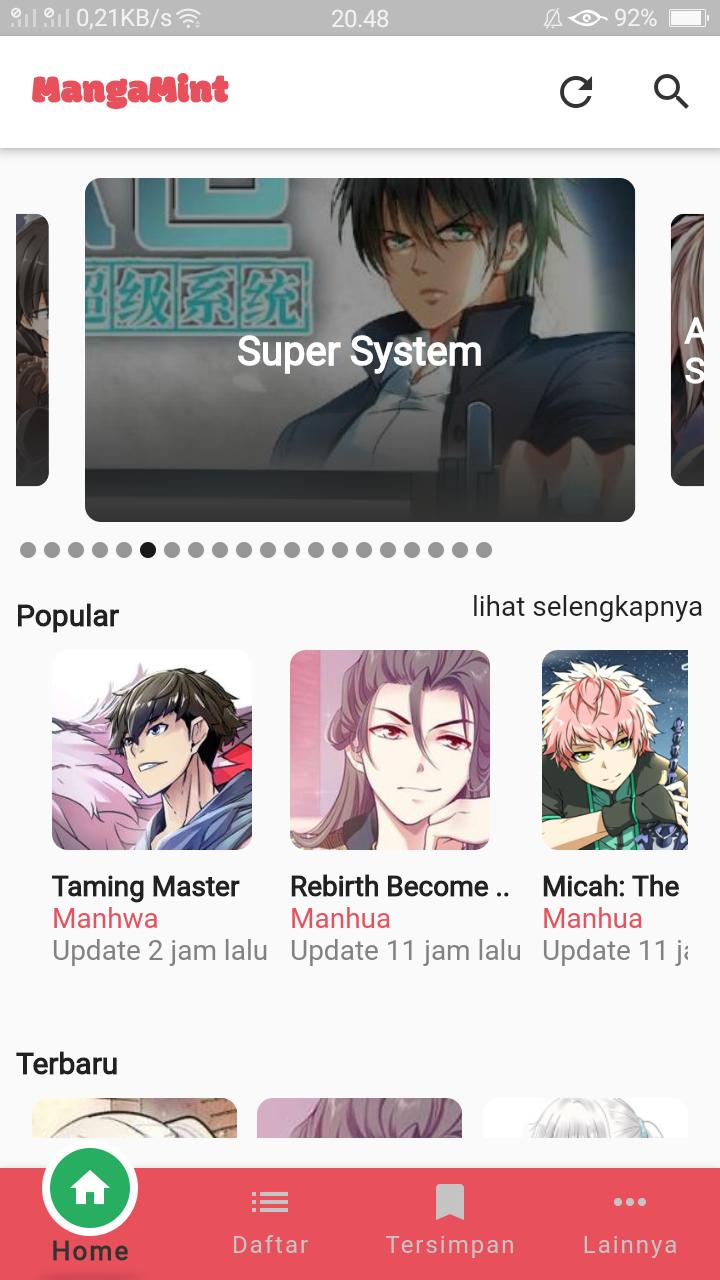This screenshot has width=720, height=1280.
Task: Tap the eye icon in the status bar
Action: [x=589, y=17]
